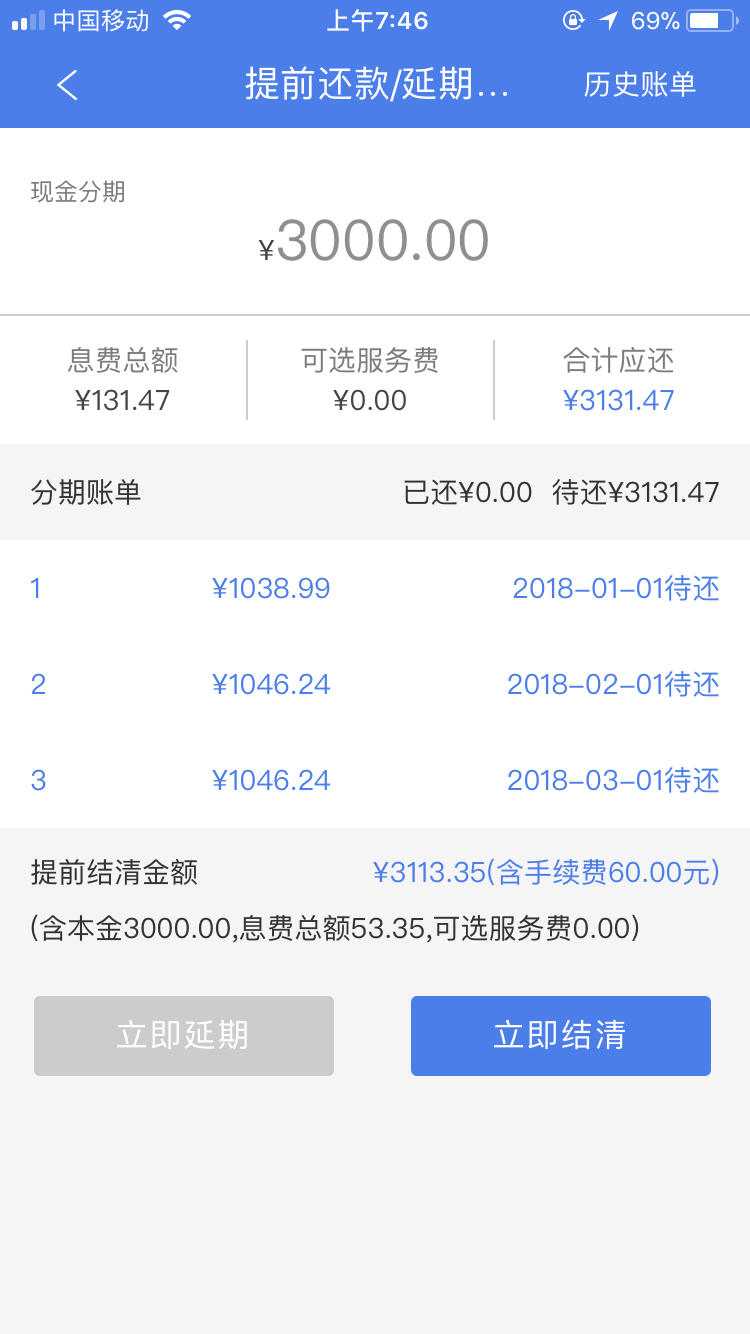Select installment 2 due 2018-02-01
This screenshot has height=1334, width=750.
point(375,684)
